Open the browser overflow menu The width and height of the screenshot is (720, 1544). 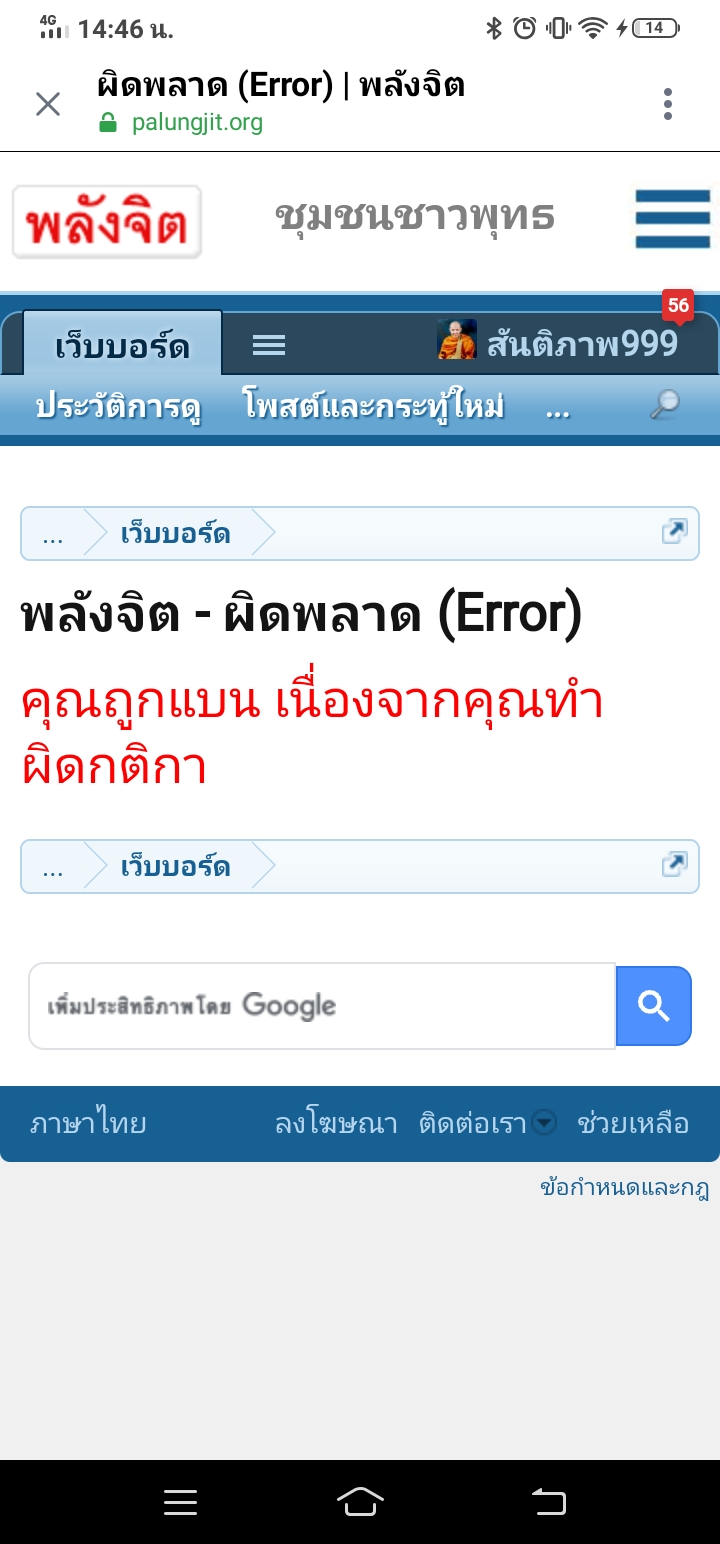[668, 104]
